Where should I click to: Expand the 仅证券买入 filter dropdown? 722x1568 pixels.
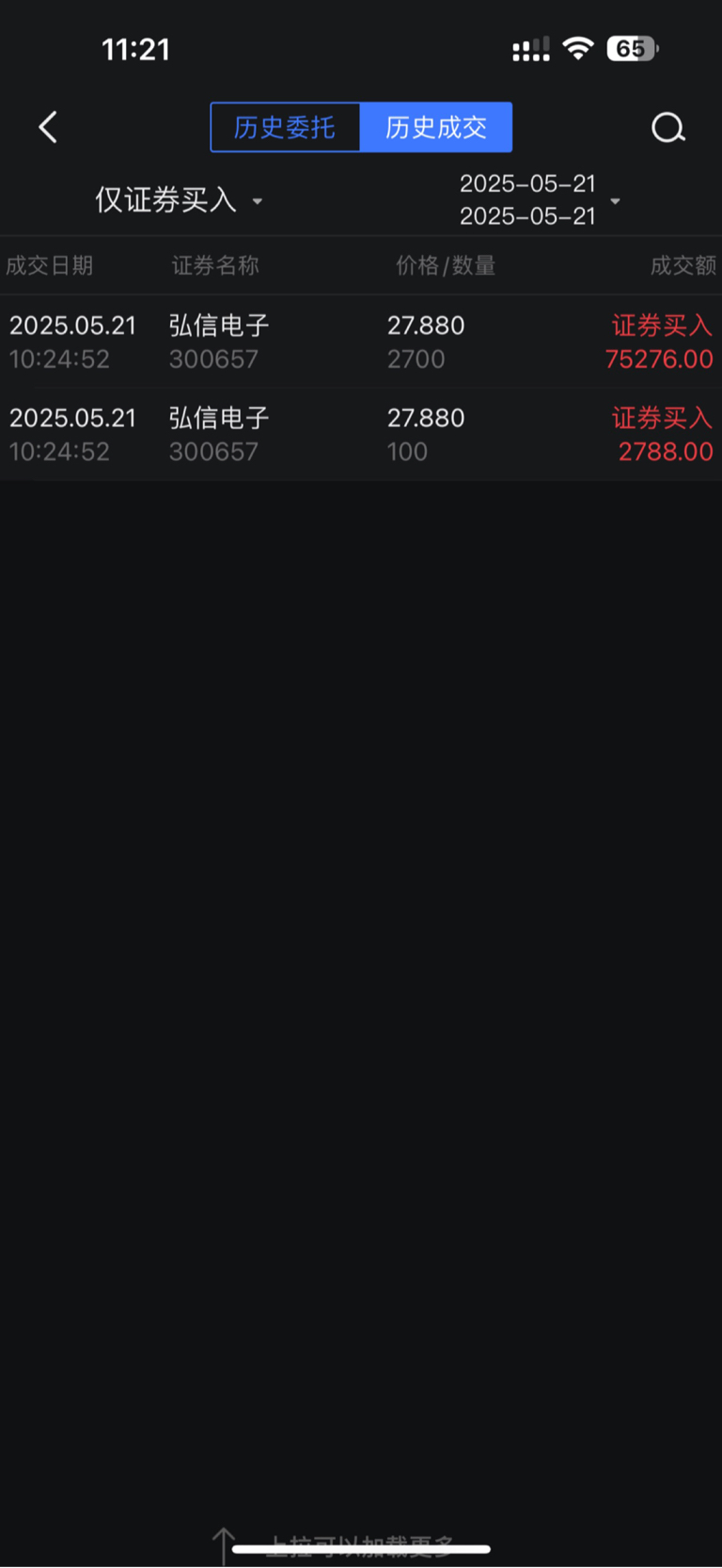click(179, 199)
